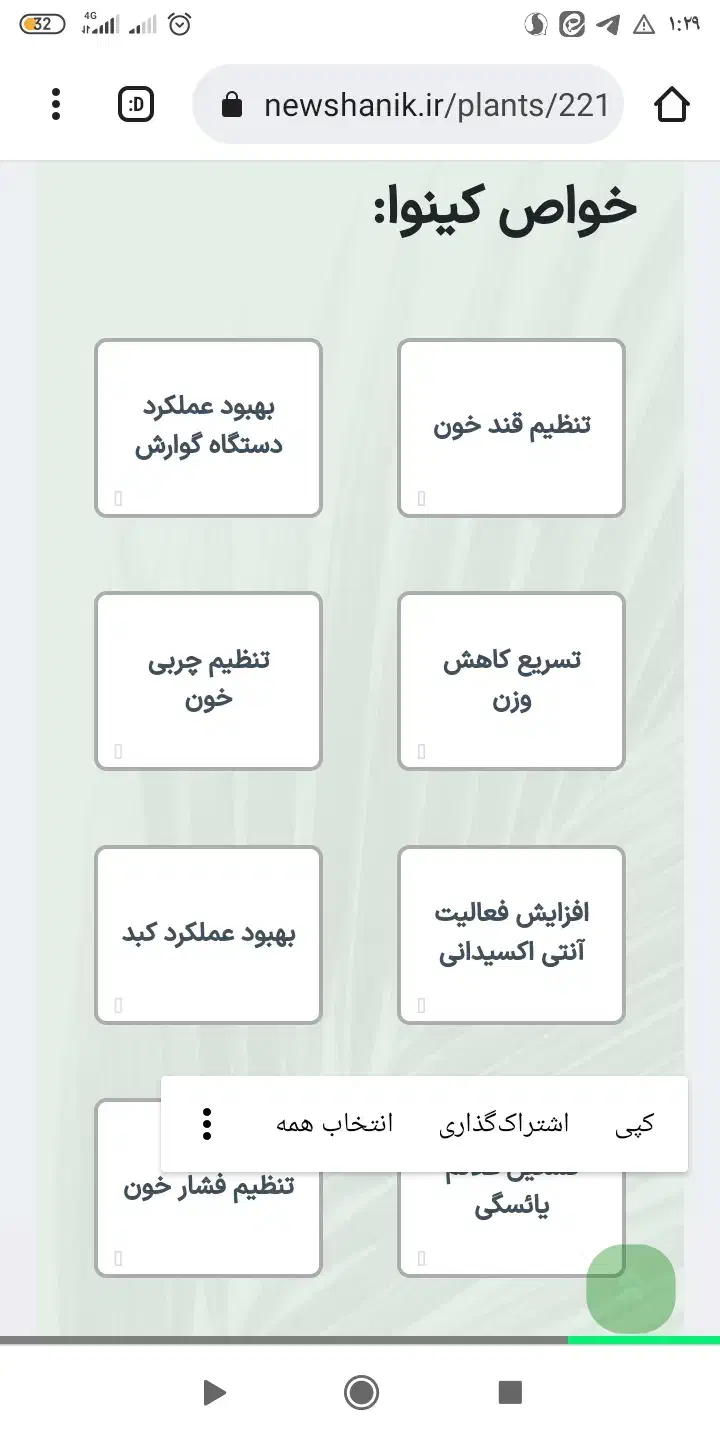Open the browser overflow menu
Viewport: 720px width, 1440px height.
click(55, 104)
